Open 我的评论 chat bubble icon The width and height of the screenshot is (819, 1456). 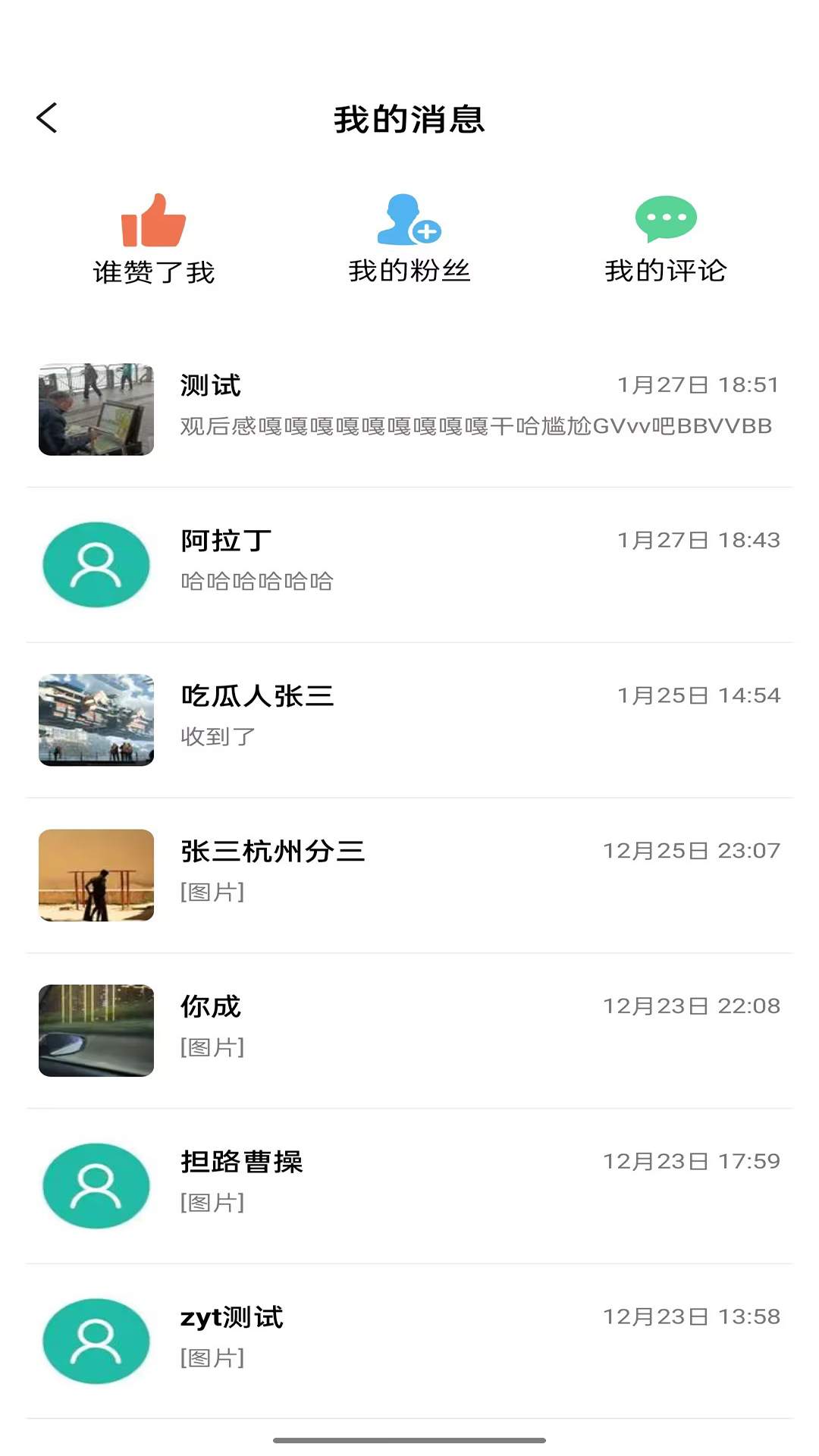coord(666,219)
